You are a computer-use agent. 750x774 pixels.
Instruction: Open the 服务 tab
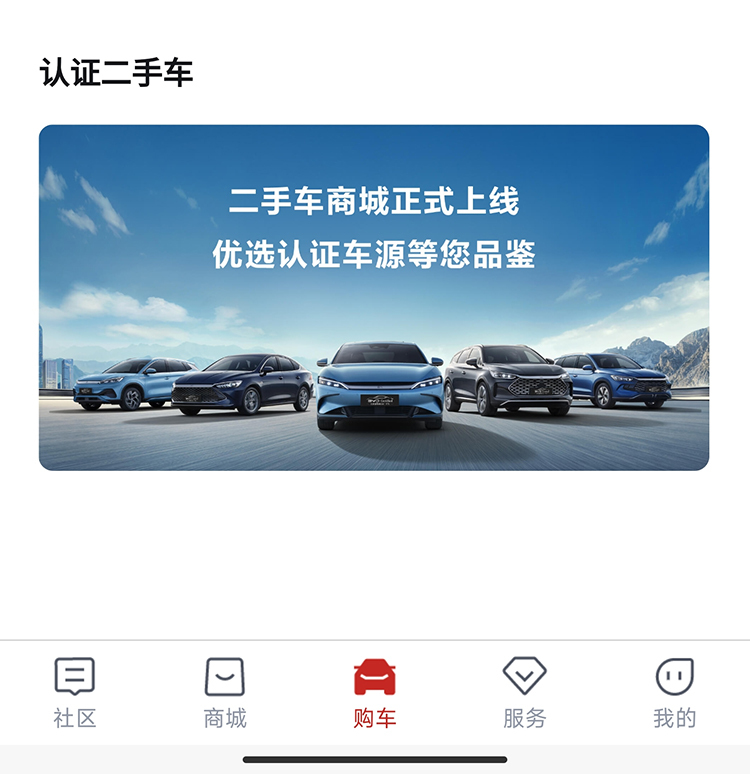point(525,692)
